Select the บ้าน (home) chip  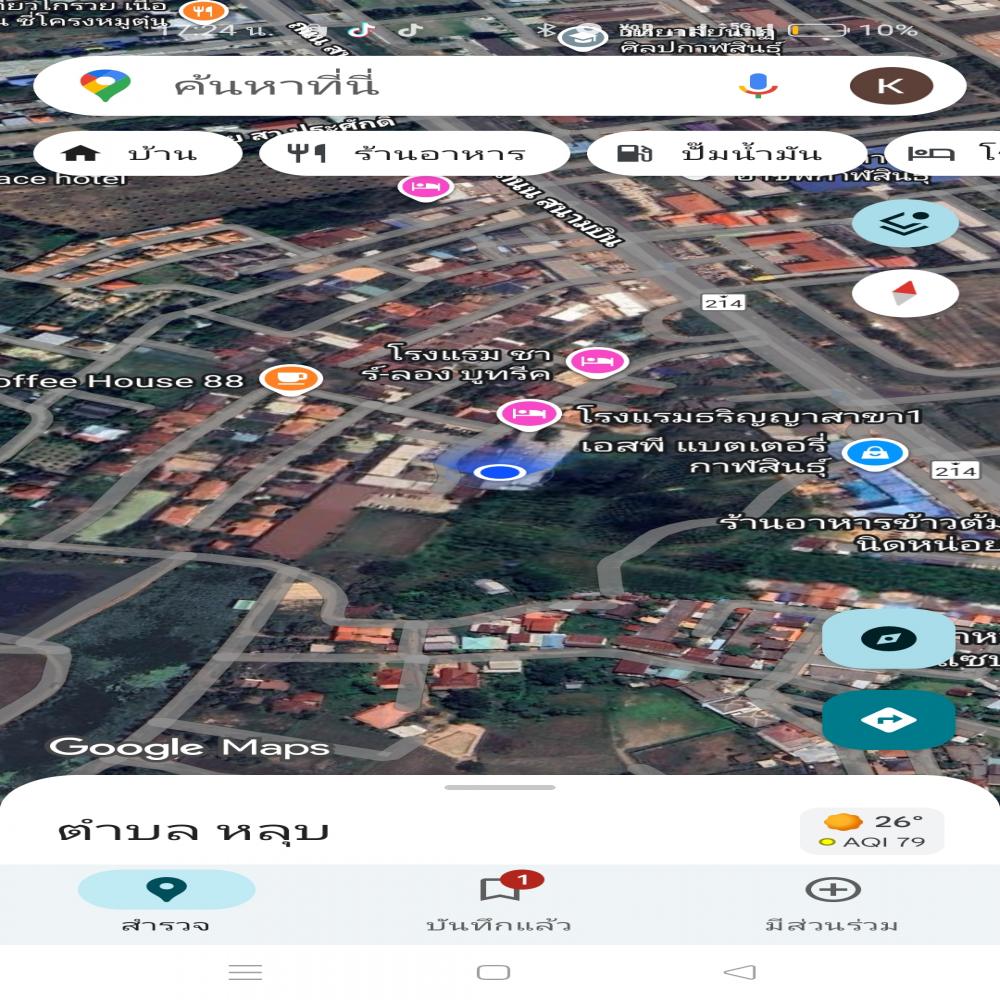click(137, 154)
